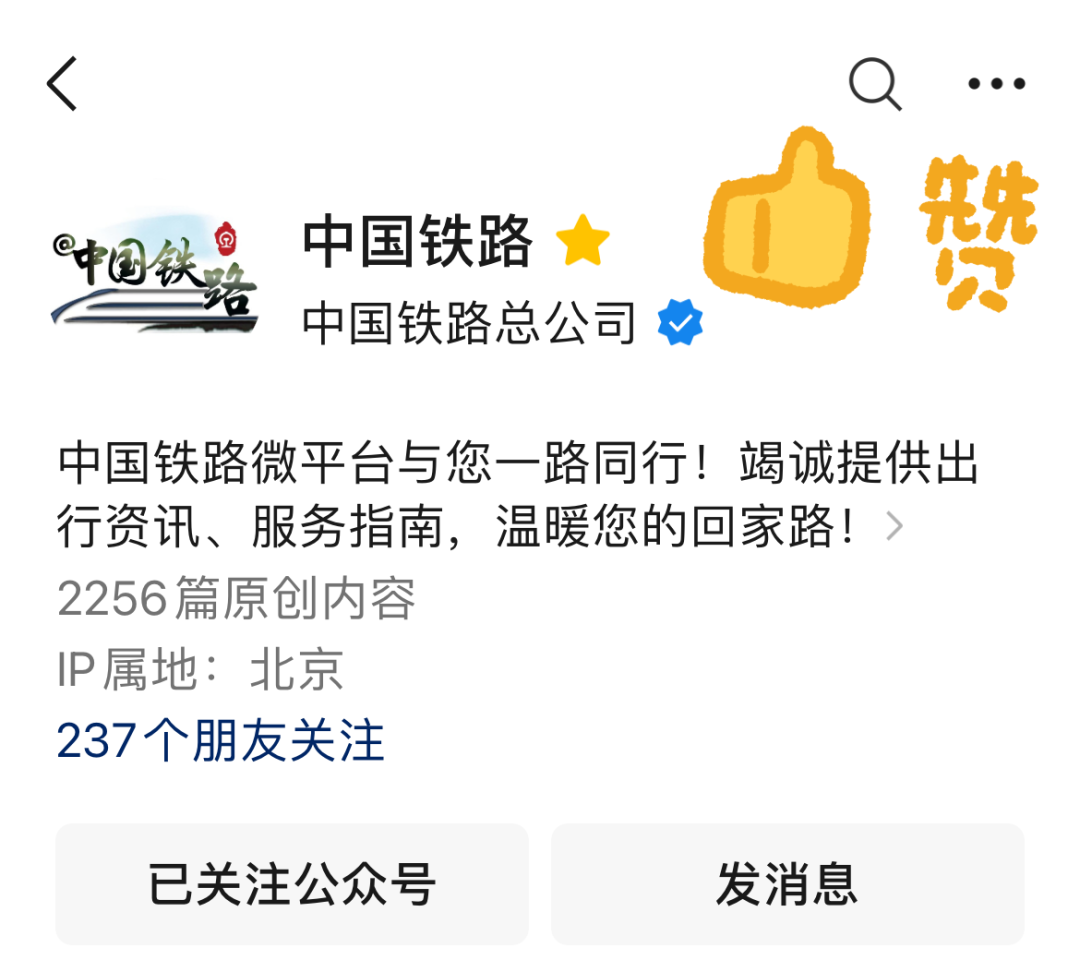Open the three-dot overflow menu
Image resolution: width=1080 pixels, height=959 pixels.
point(996,84)
